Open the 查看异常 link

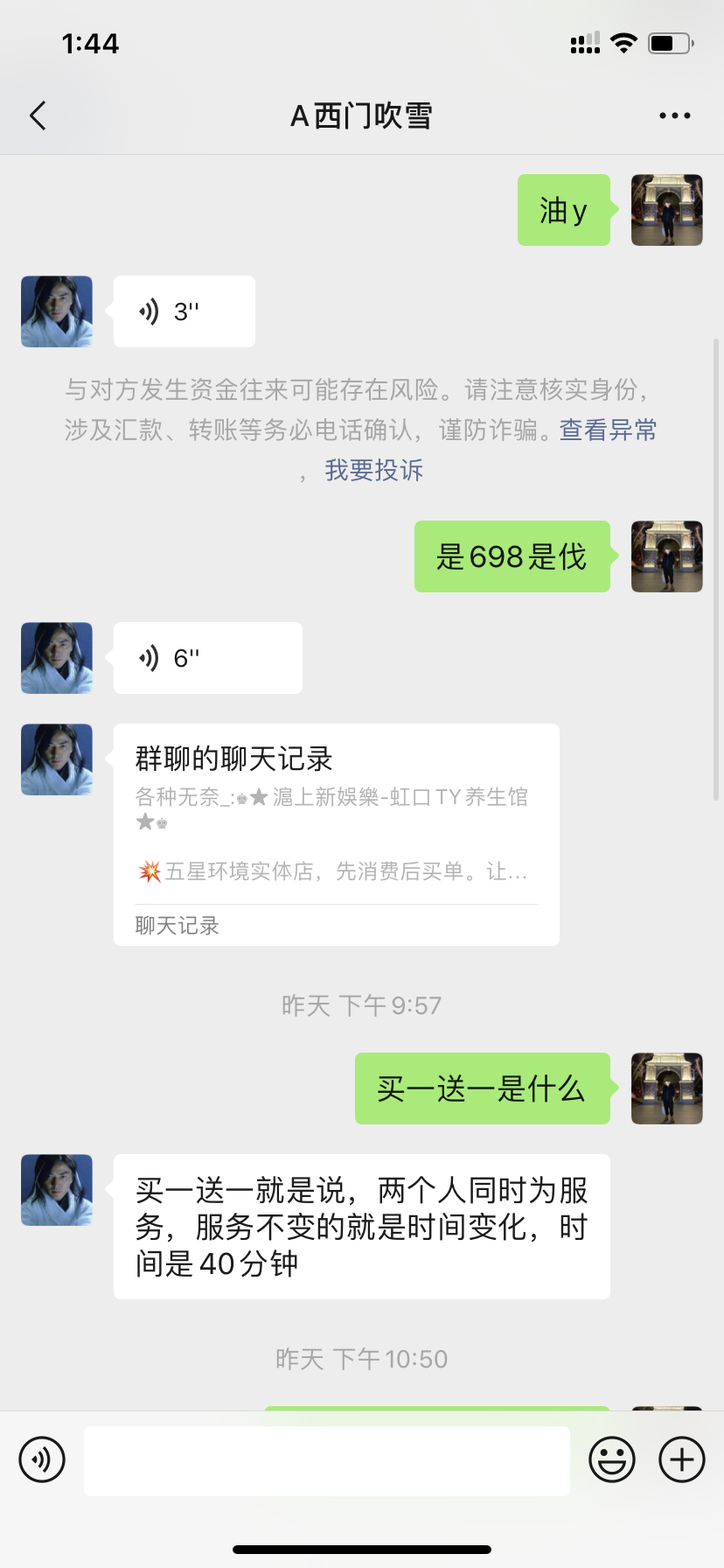pos(608,430)
